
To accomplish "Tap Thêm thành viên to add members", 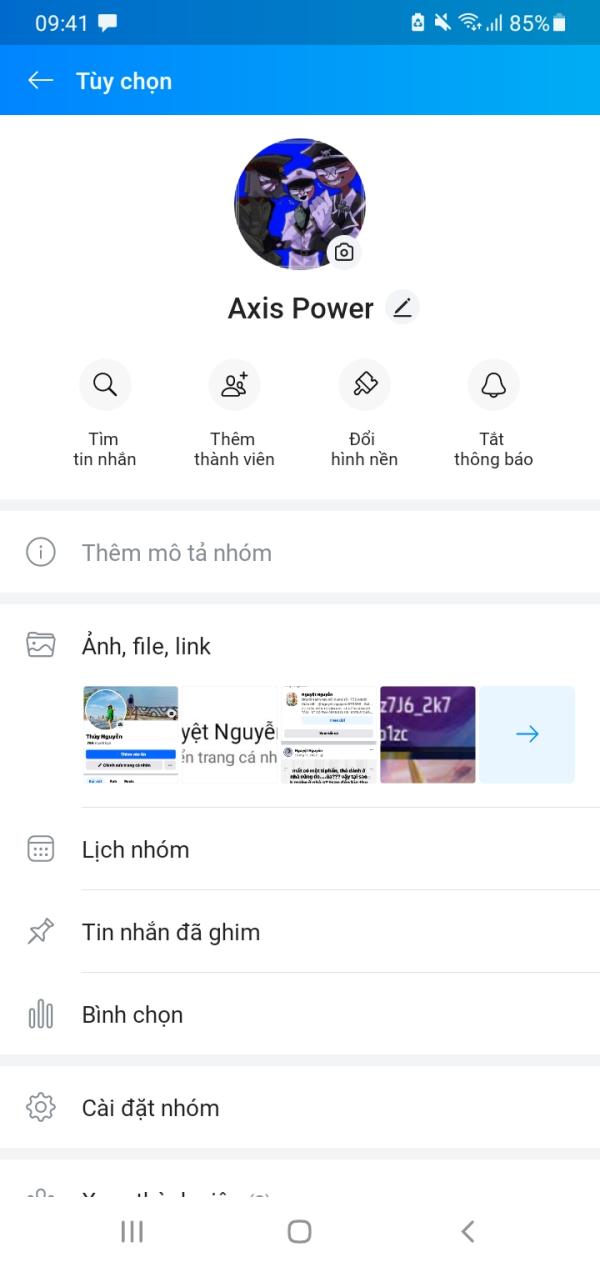I will tap(234, 385).
